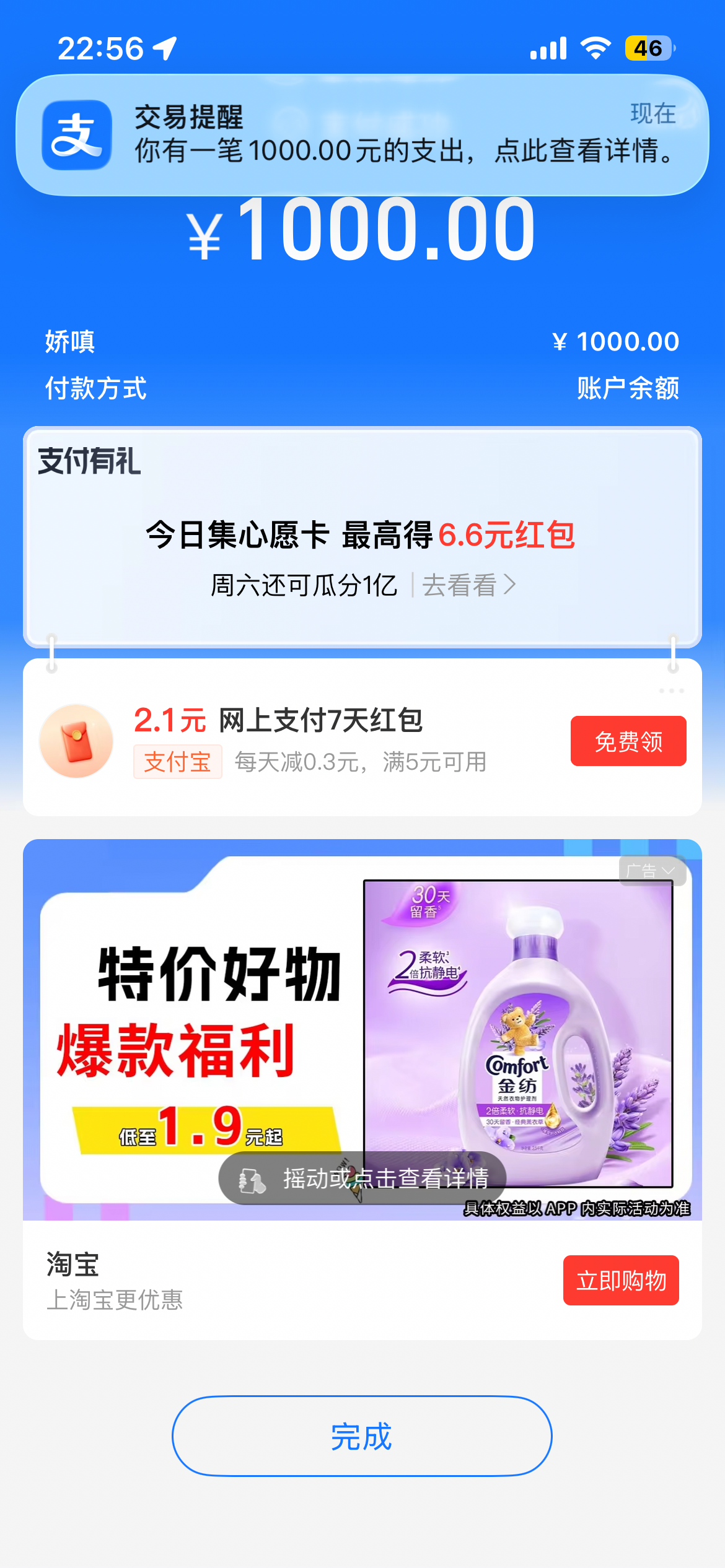725x1568 pixels.
Task: Tap 摇动或点击查看详情 on the ad
Action: pos(362,1178)
